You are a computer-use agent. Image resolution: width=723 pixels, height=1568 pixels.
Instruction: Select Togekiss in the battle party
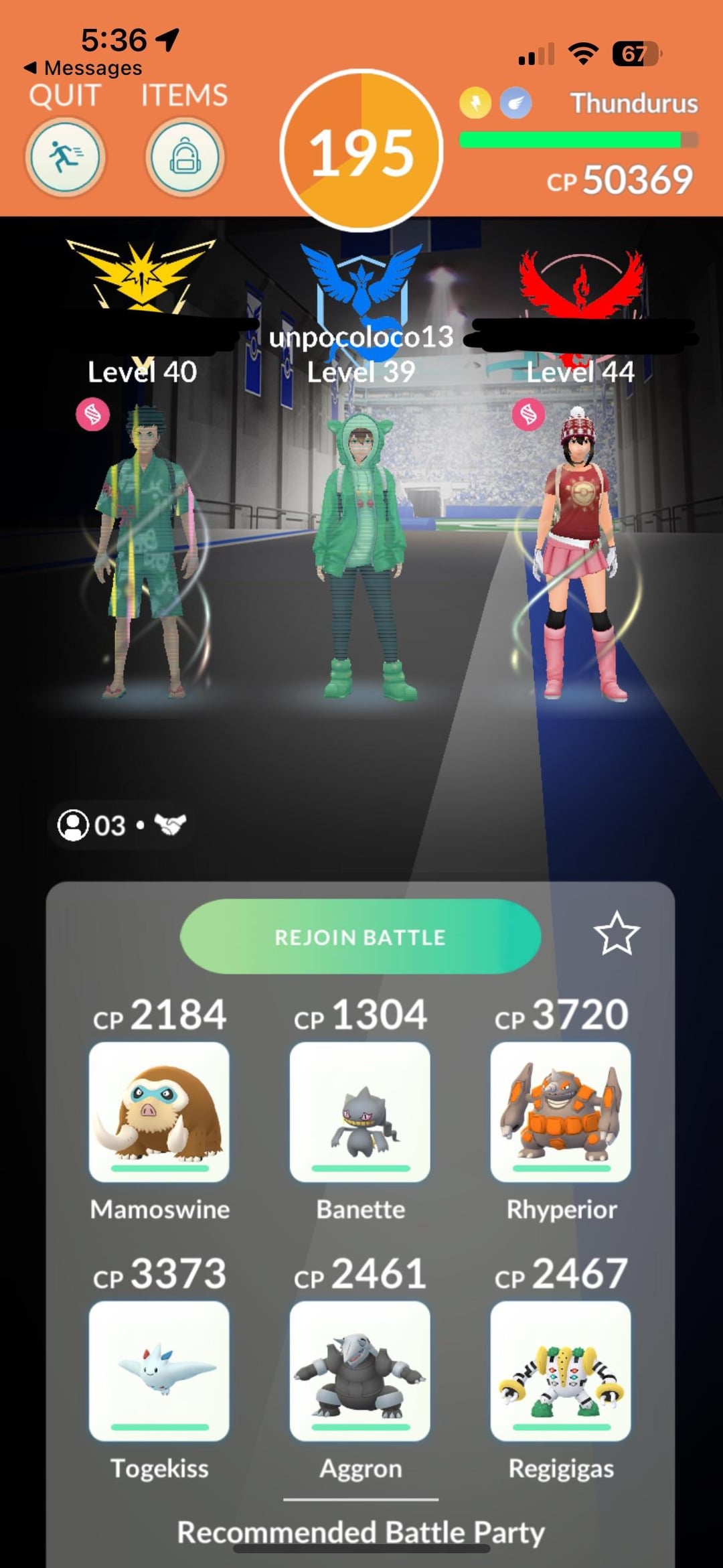tap(159, 1370)
